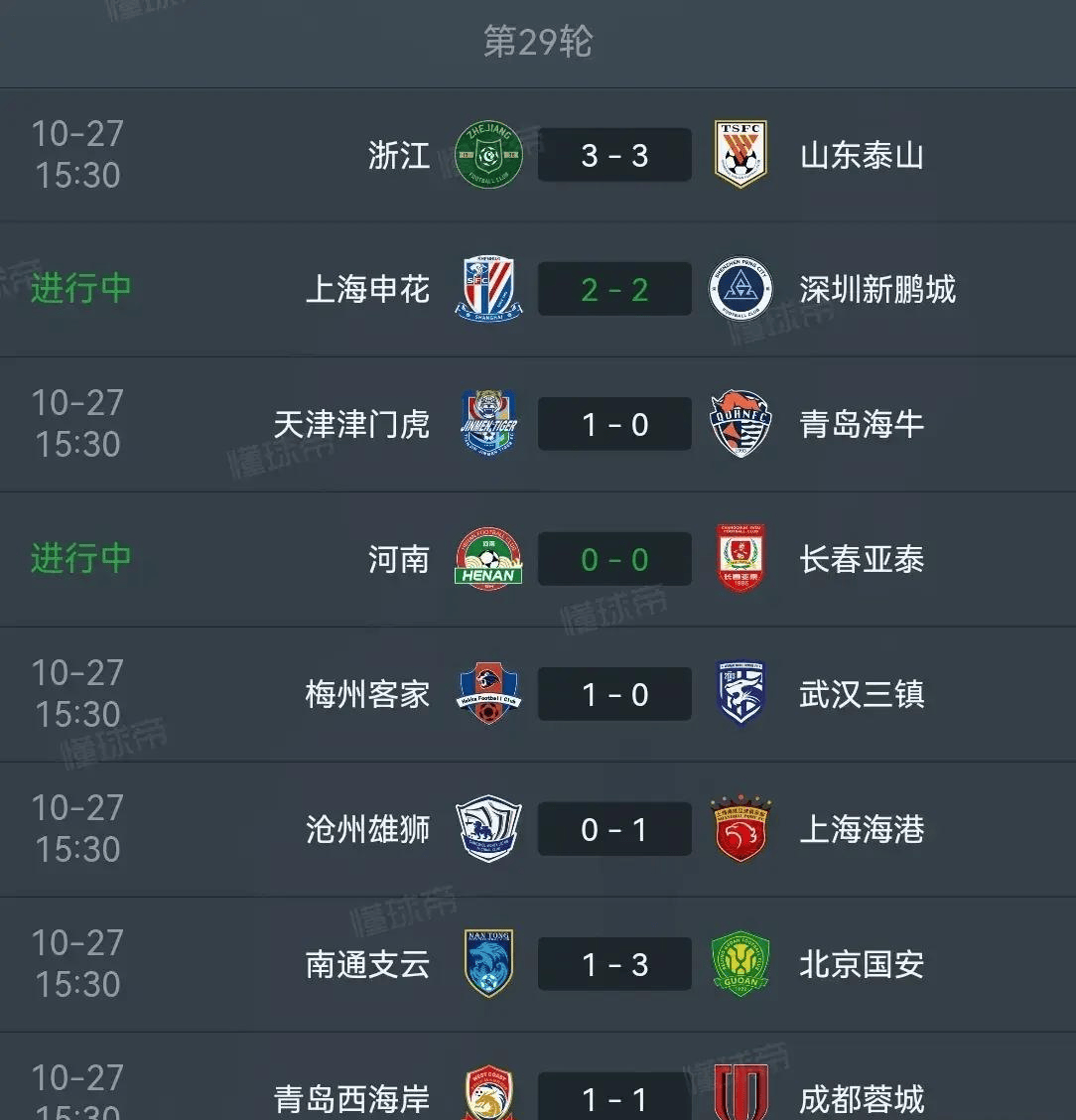Check the ongoing 河南 vs 长春亚泰 game

tap(614, 560)
